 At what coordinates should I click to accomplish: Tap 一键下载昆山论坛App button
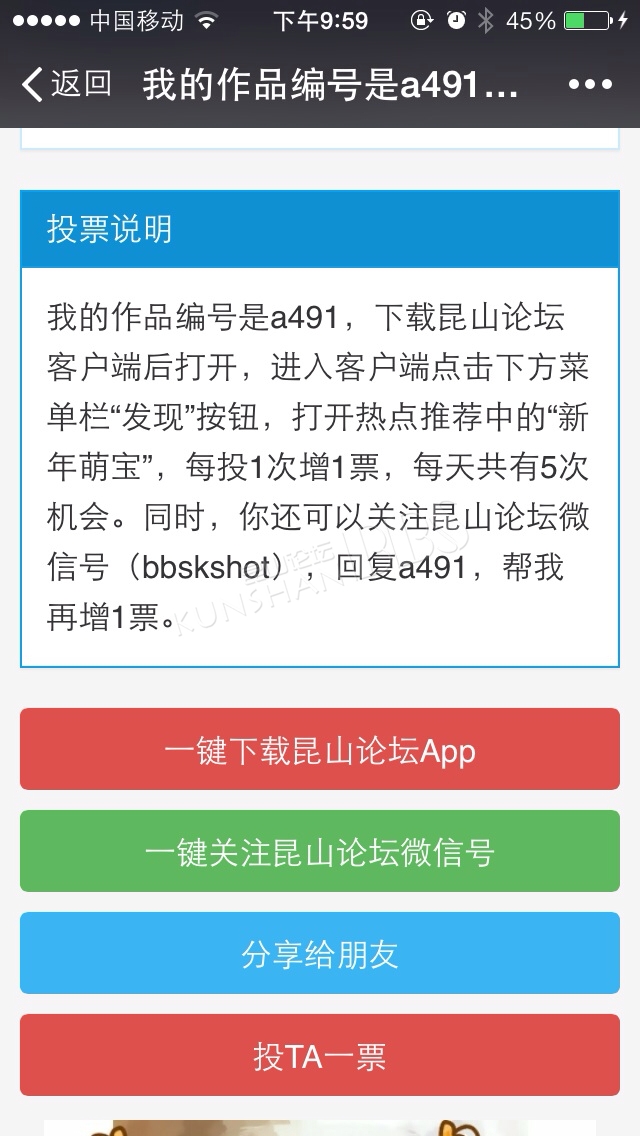pyautogui.click(x=320, y=749)
